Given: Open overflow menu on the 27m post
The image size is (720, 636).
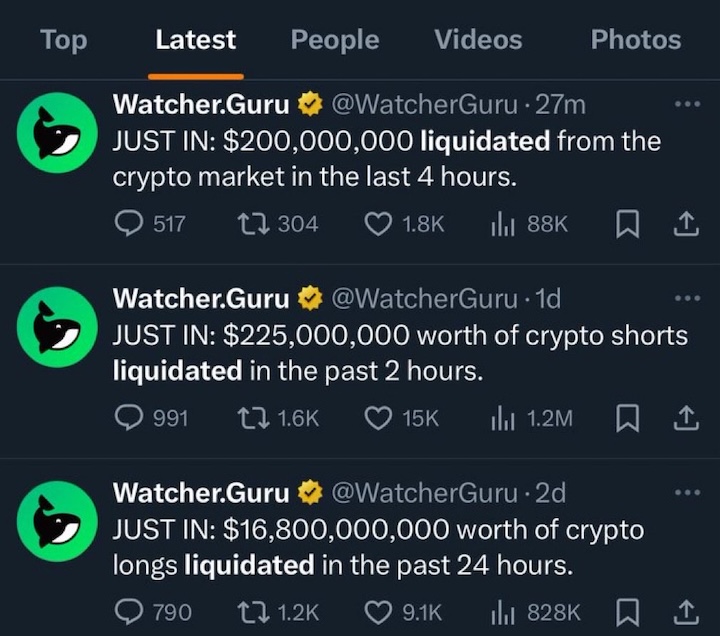Looking at the screenshot, I should tap(687, 103).
